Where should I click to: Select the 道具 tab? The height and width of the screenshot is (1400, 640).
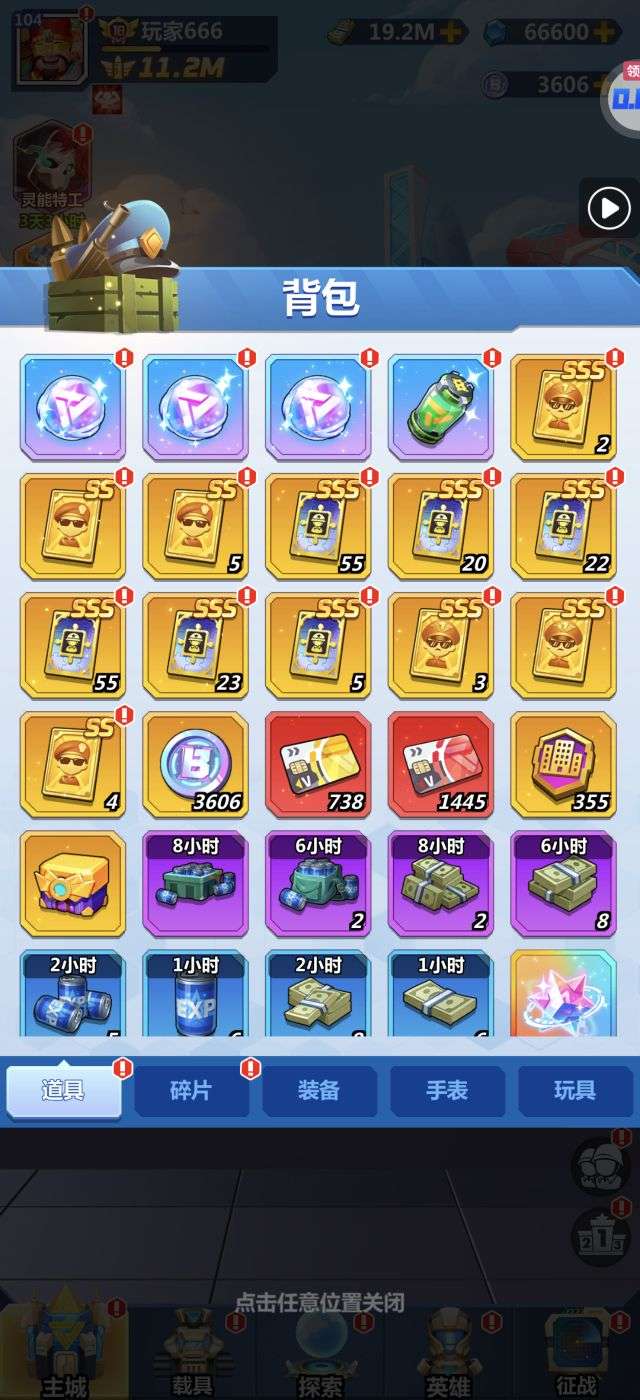(64, 1091)
